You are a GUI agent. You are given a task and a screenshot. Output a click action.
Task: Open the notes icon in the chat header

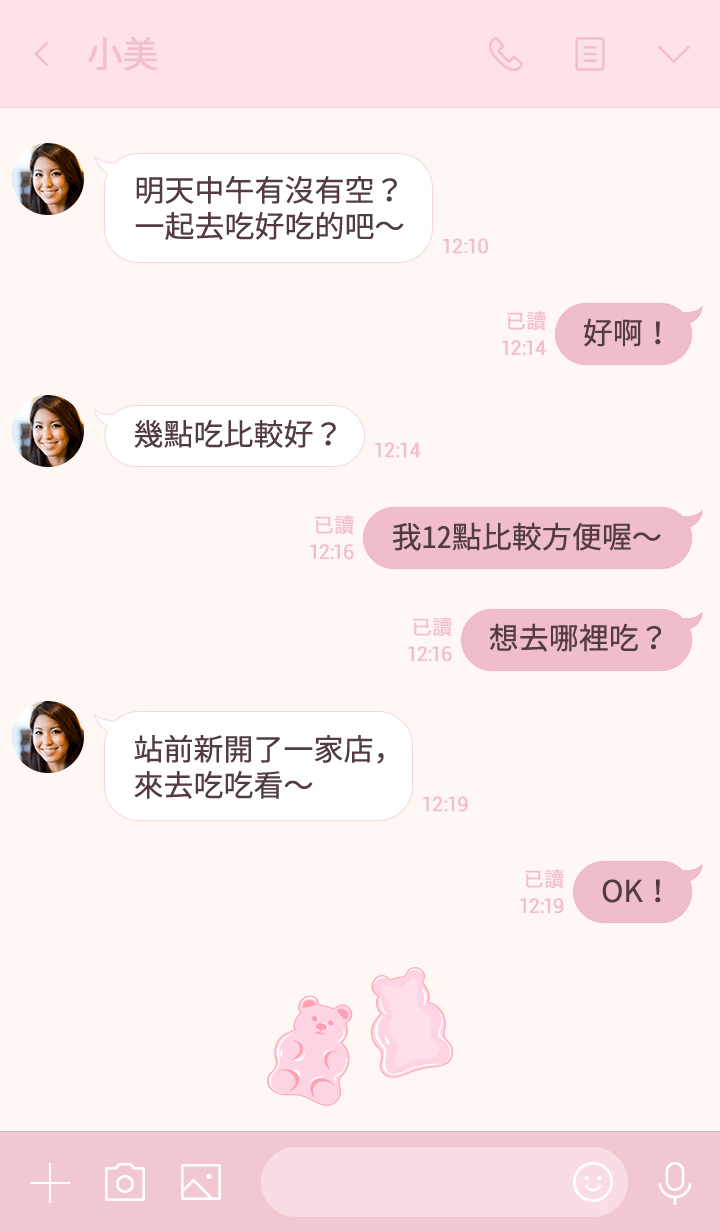pos(590,54)
